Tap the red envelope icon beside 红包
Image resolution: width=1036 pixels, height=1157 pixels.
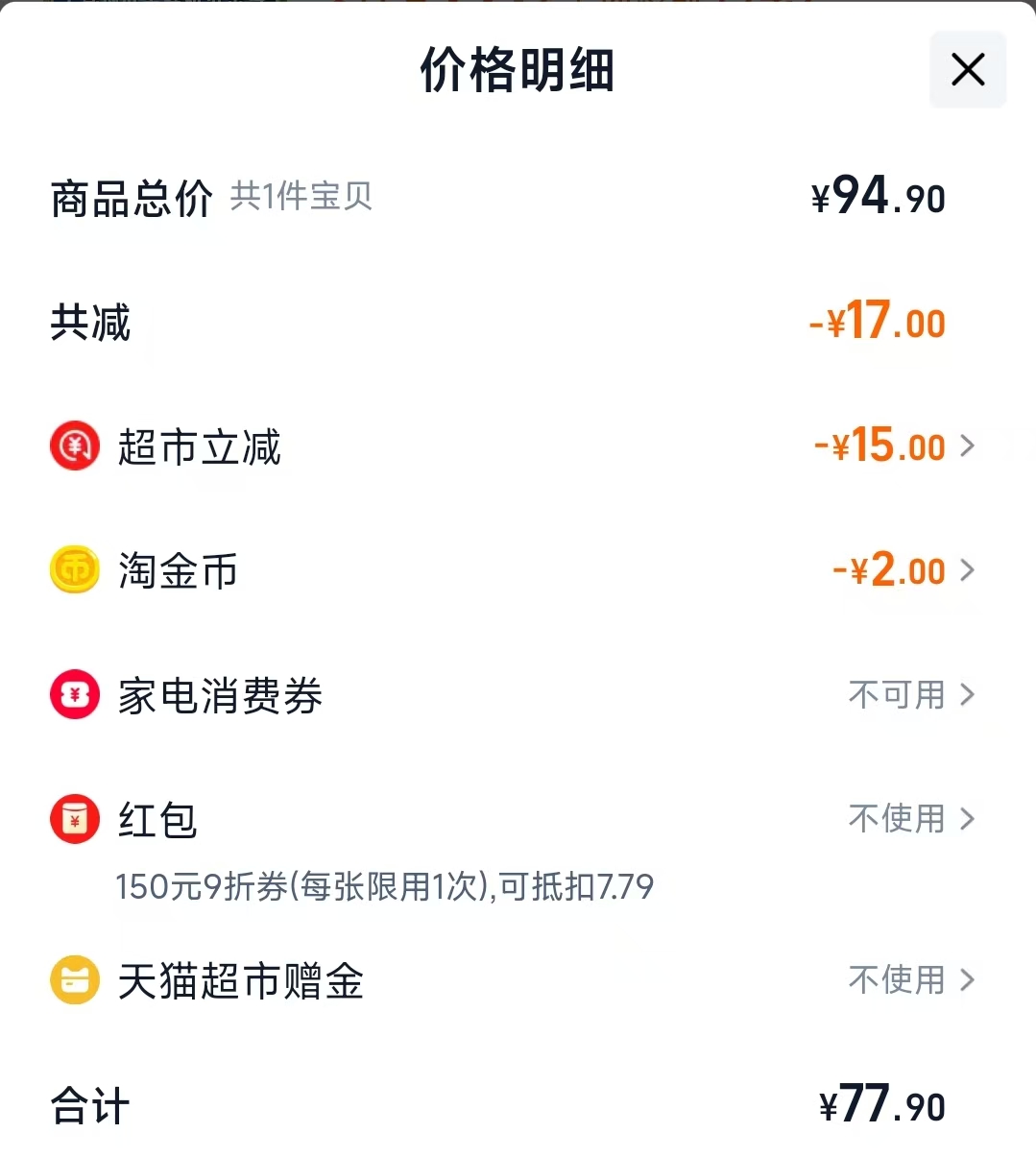73,819
